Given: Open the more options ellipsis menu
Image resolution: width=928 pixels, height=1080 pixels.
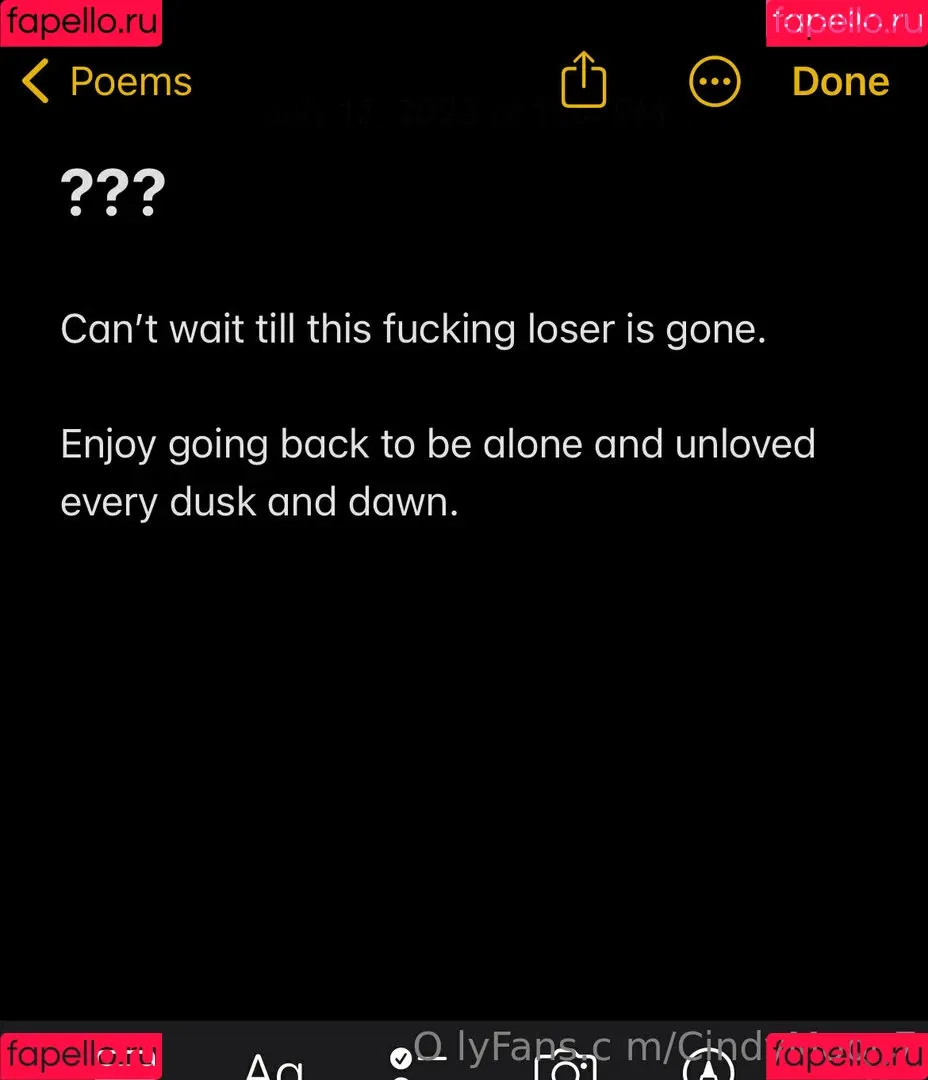Looking at the screenshot, I should tap(715, 82).
